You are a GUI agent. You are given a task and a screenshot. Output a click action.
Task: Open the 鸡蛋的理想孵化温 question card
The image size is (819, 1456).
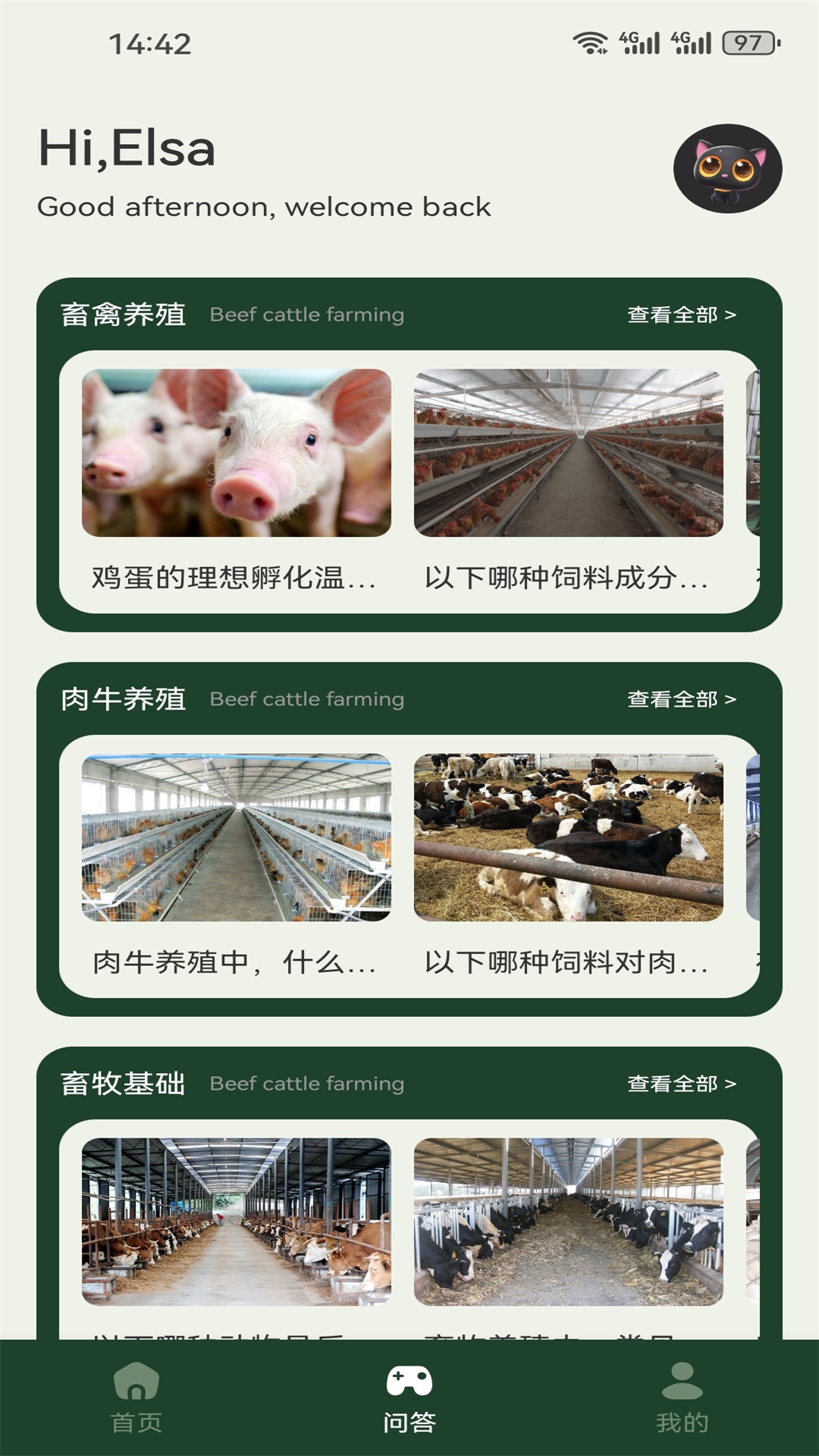[236, 482]
